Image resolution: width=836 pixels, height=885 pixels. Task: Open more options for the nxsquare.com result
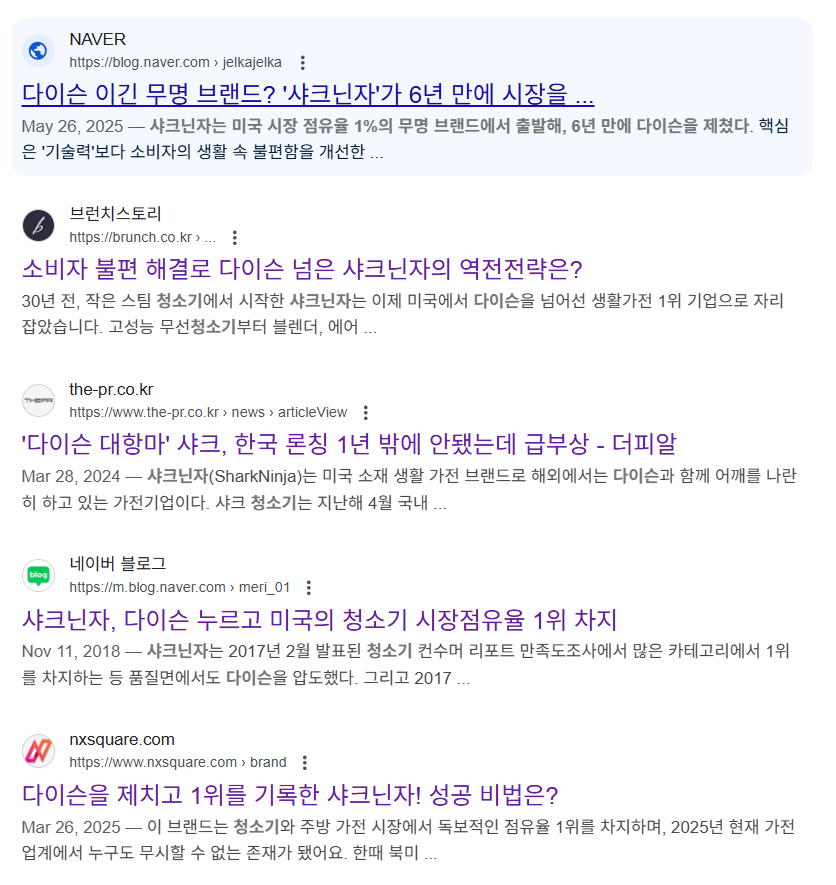[x=305, y=762]
